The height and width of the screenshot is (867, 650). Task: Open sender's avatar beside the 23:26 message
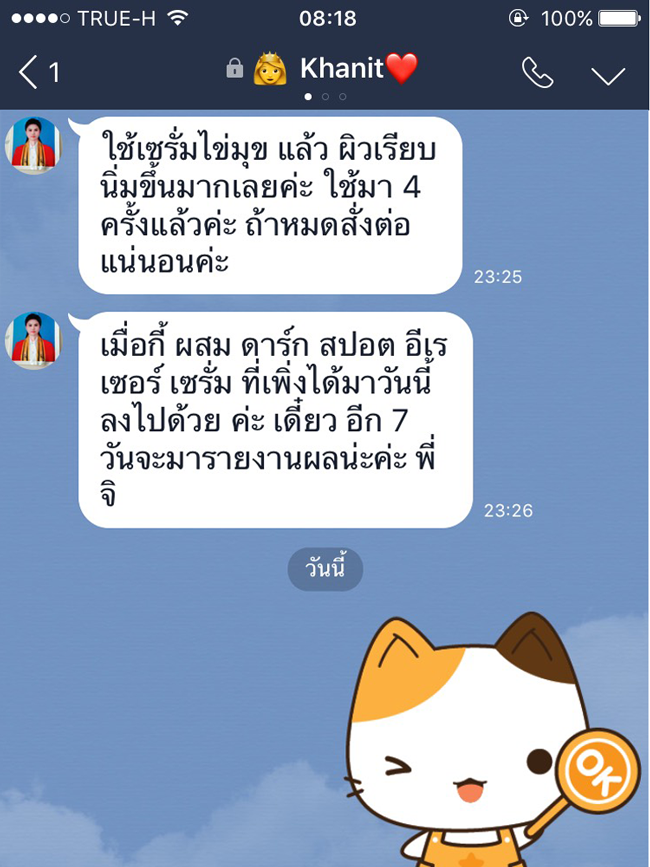34,340
